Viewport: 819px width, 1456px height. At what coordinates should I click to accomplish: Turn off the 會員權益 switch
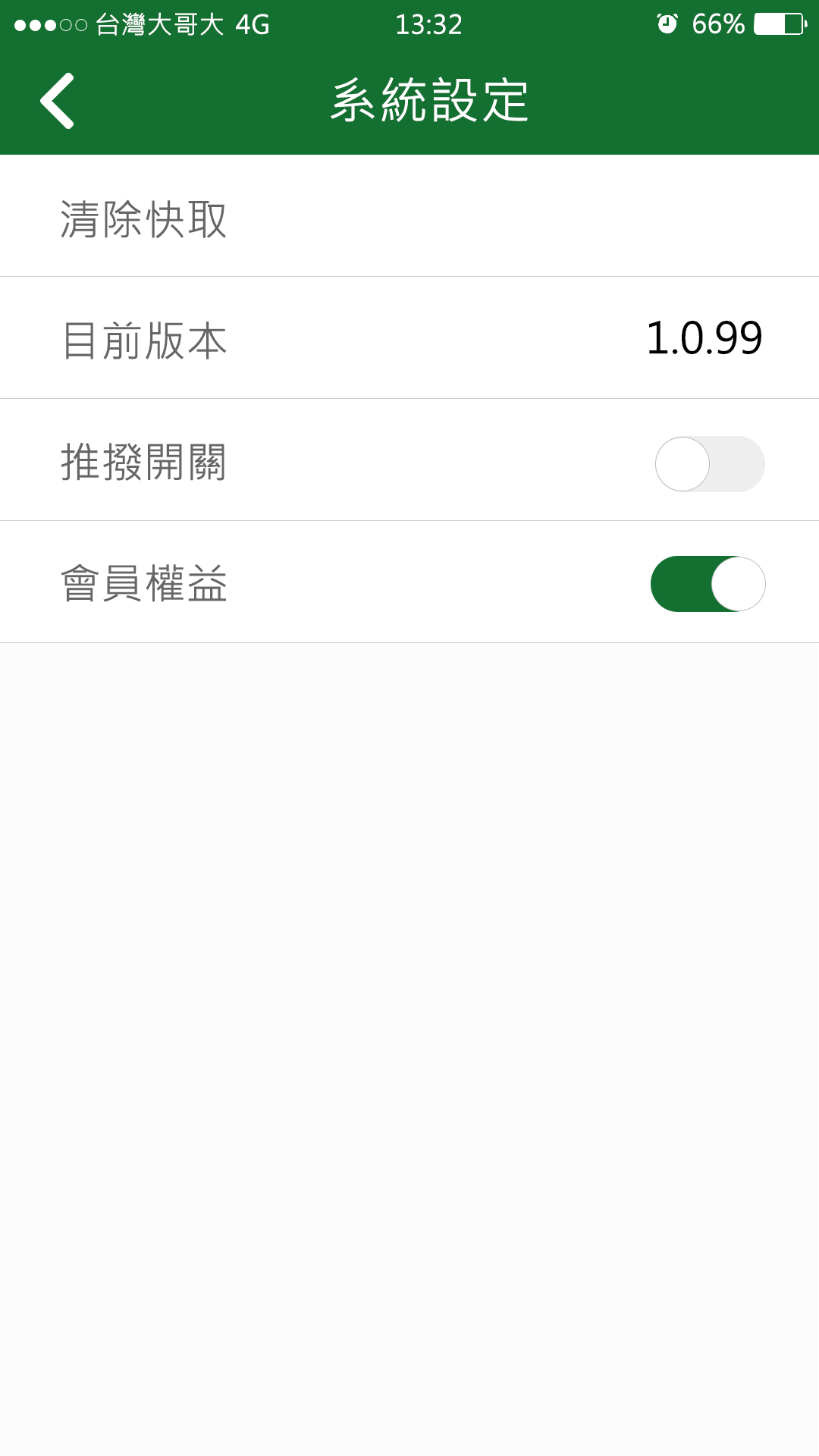[708, 584]
